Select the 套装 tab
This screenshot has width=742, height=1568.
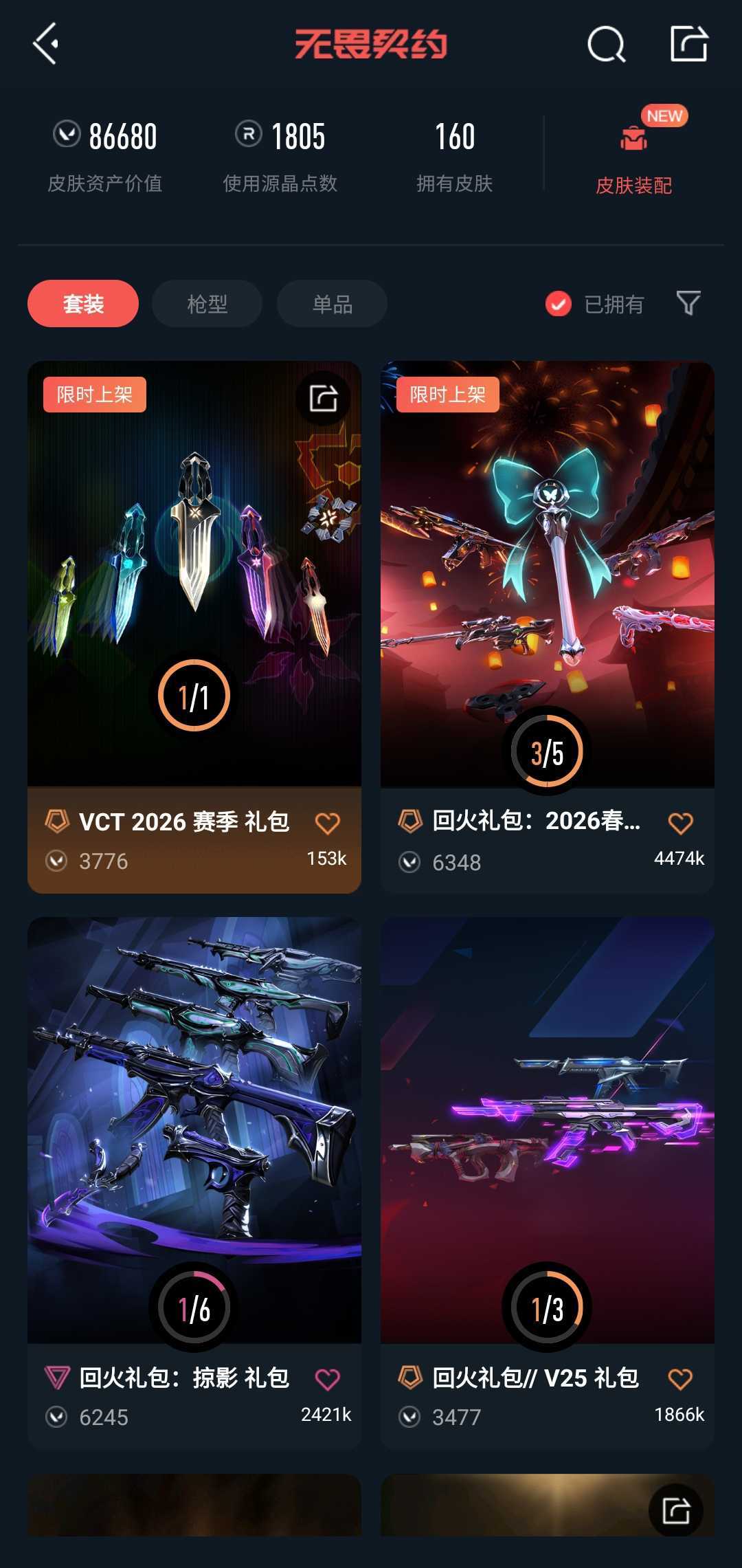(x=83, y=303)
